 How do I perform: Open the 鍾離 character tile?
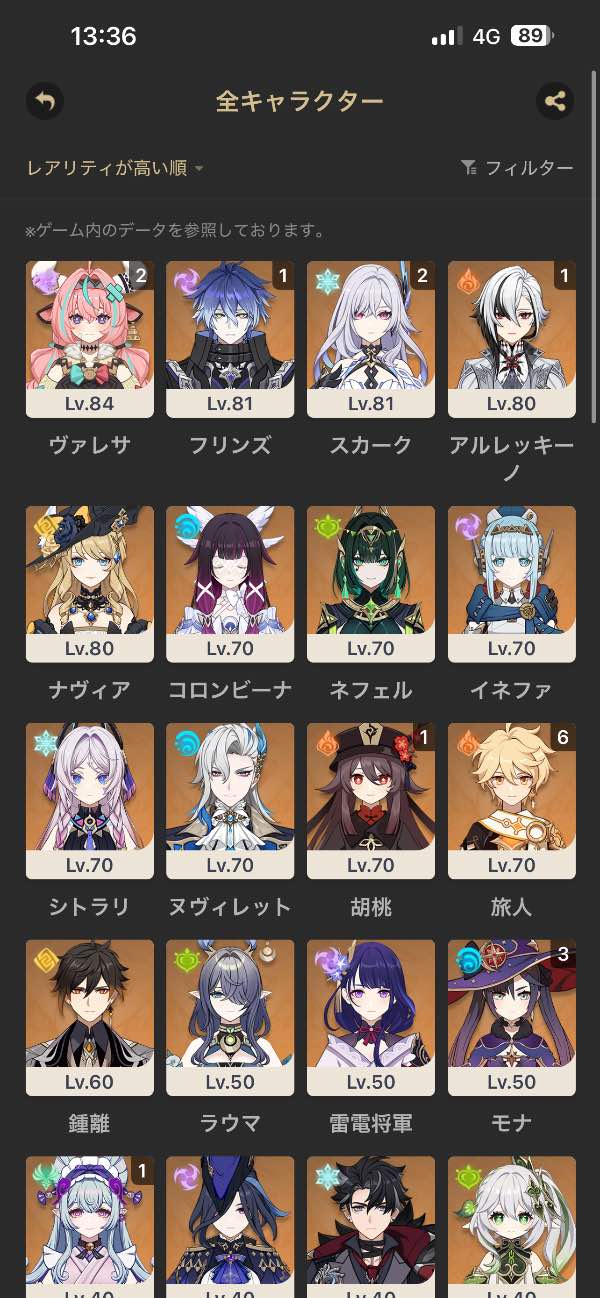pyautogui.click(x=90, y=1018)
